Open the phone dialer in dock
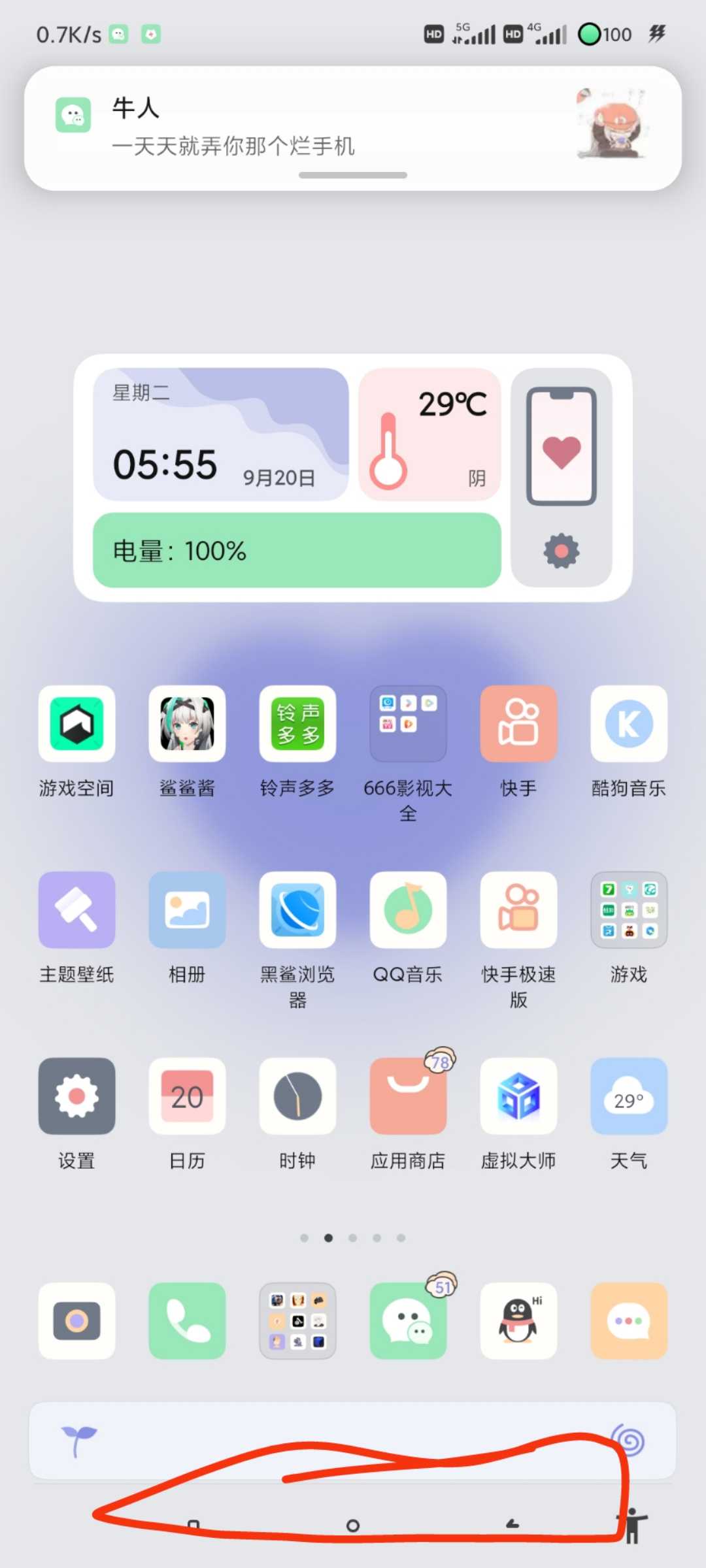 pyautogui.click(x=187, y=1320)
